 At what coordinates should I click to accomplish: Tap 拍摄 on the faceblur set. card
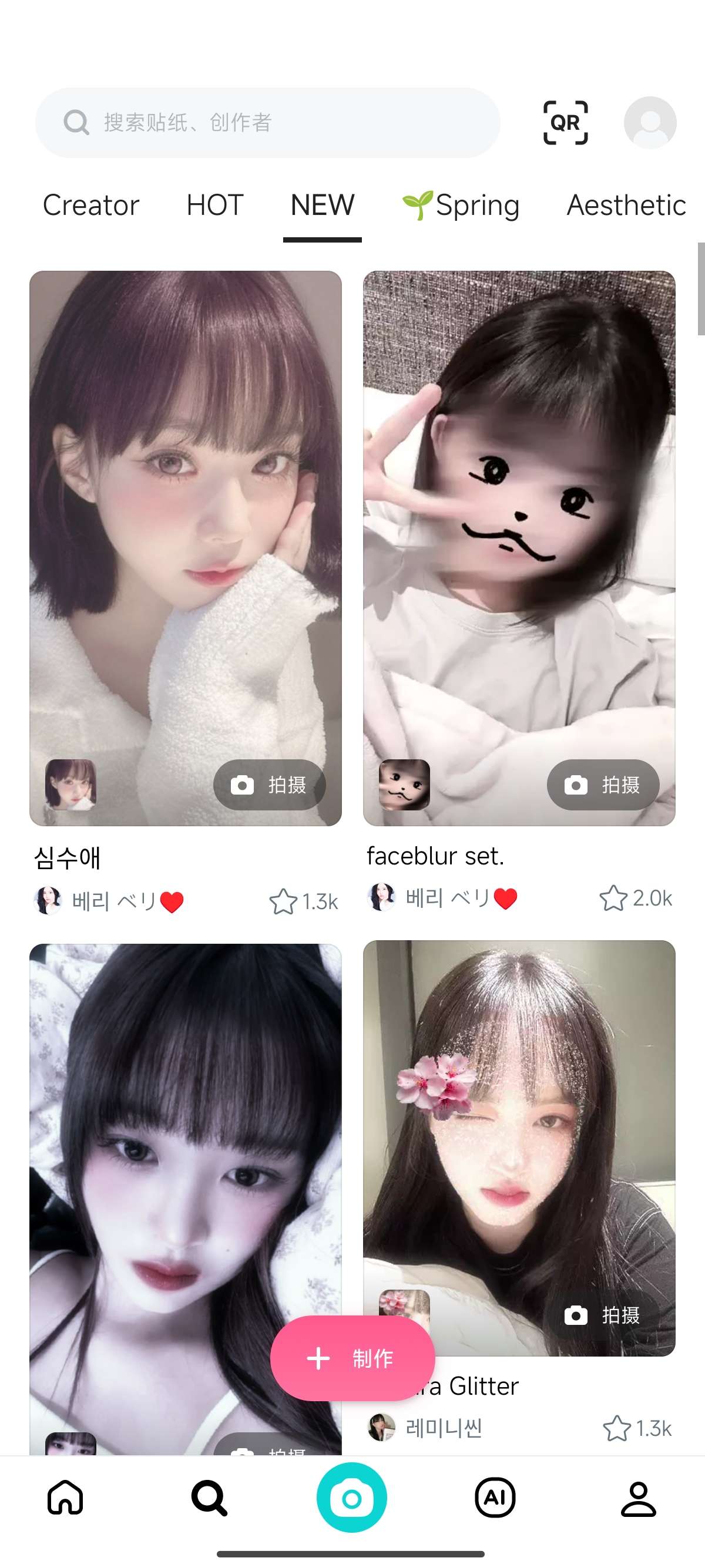603,785
